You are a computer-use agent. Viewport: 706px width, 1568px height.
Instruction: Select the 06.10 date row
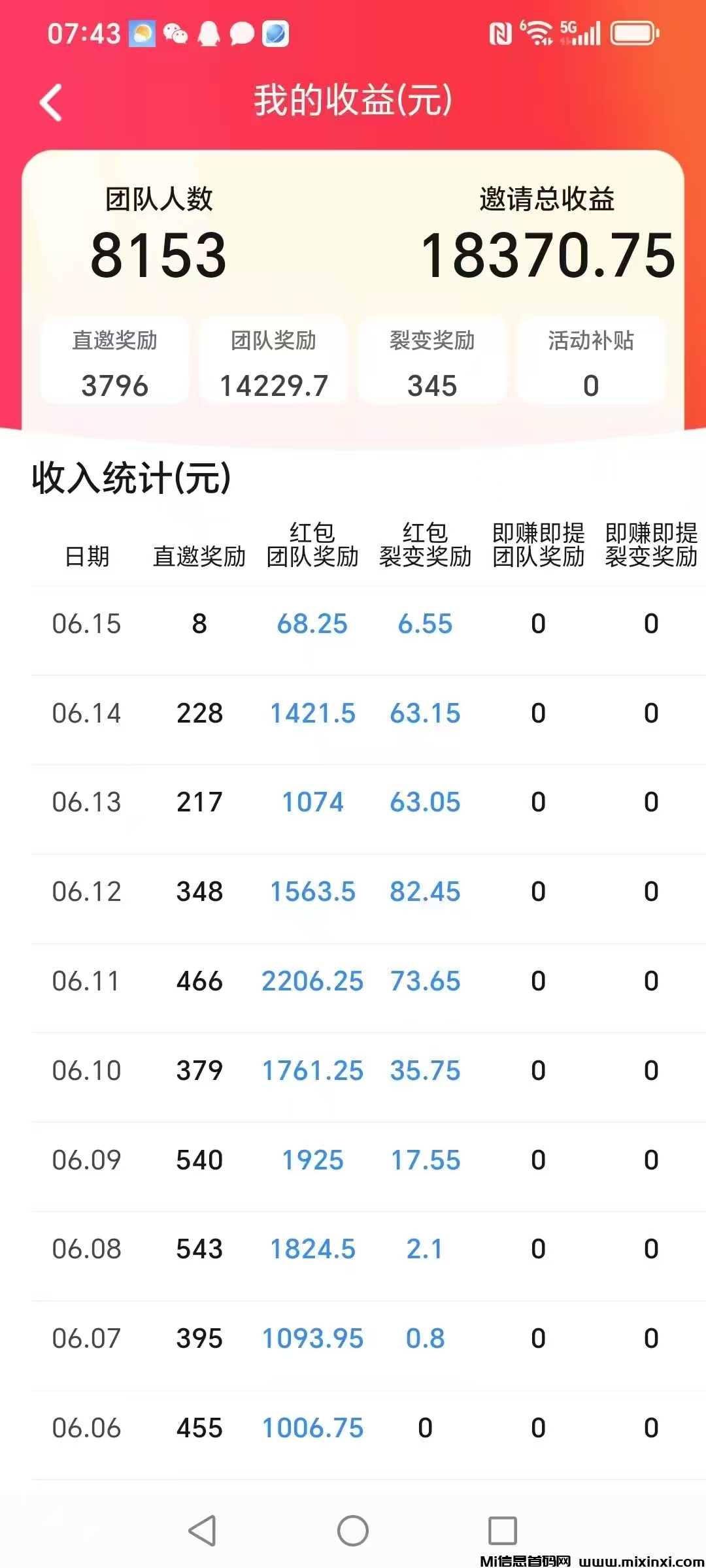87,1070
